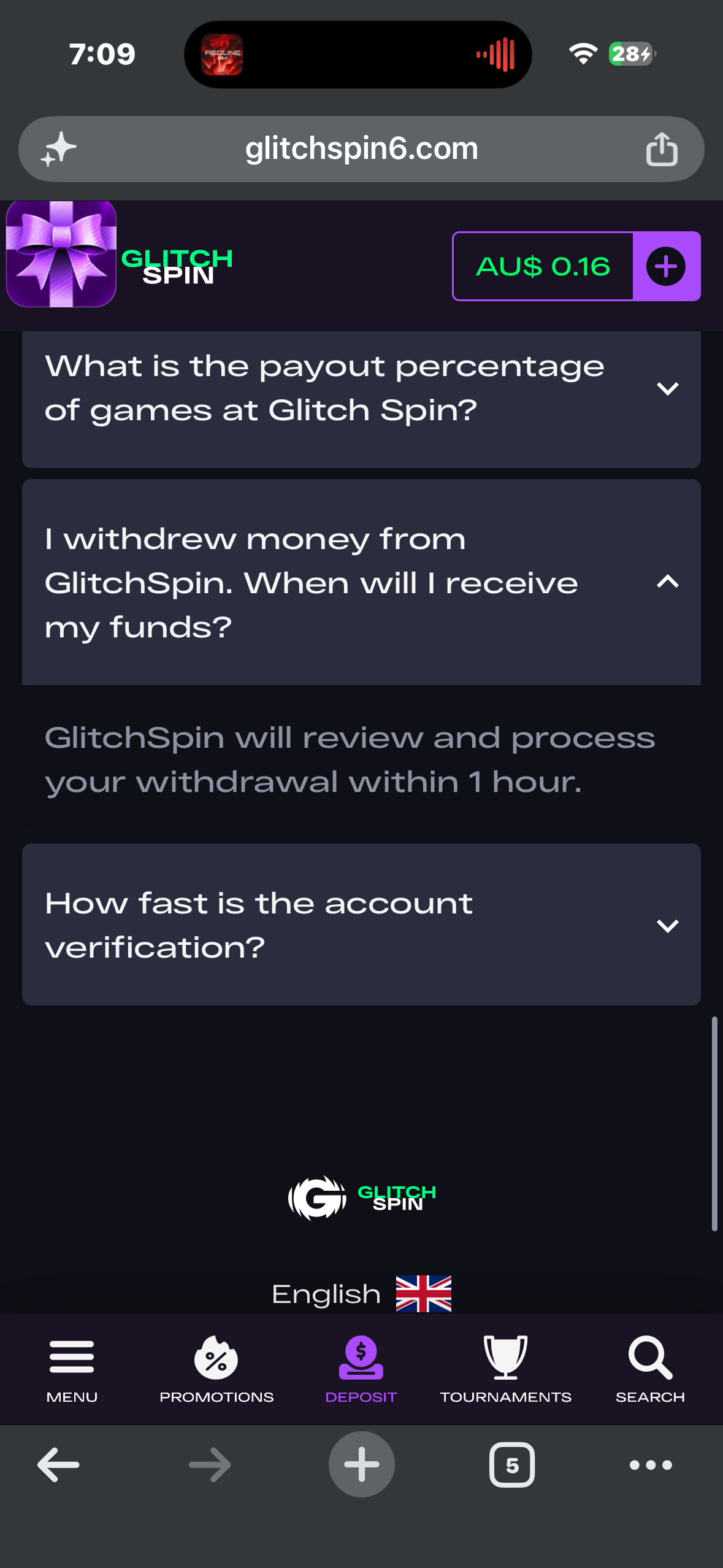The height and width of the screenshot is (1568, 723).
Task: Add funds with the plus button
Action: (x=666, y=266)
